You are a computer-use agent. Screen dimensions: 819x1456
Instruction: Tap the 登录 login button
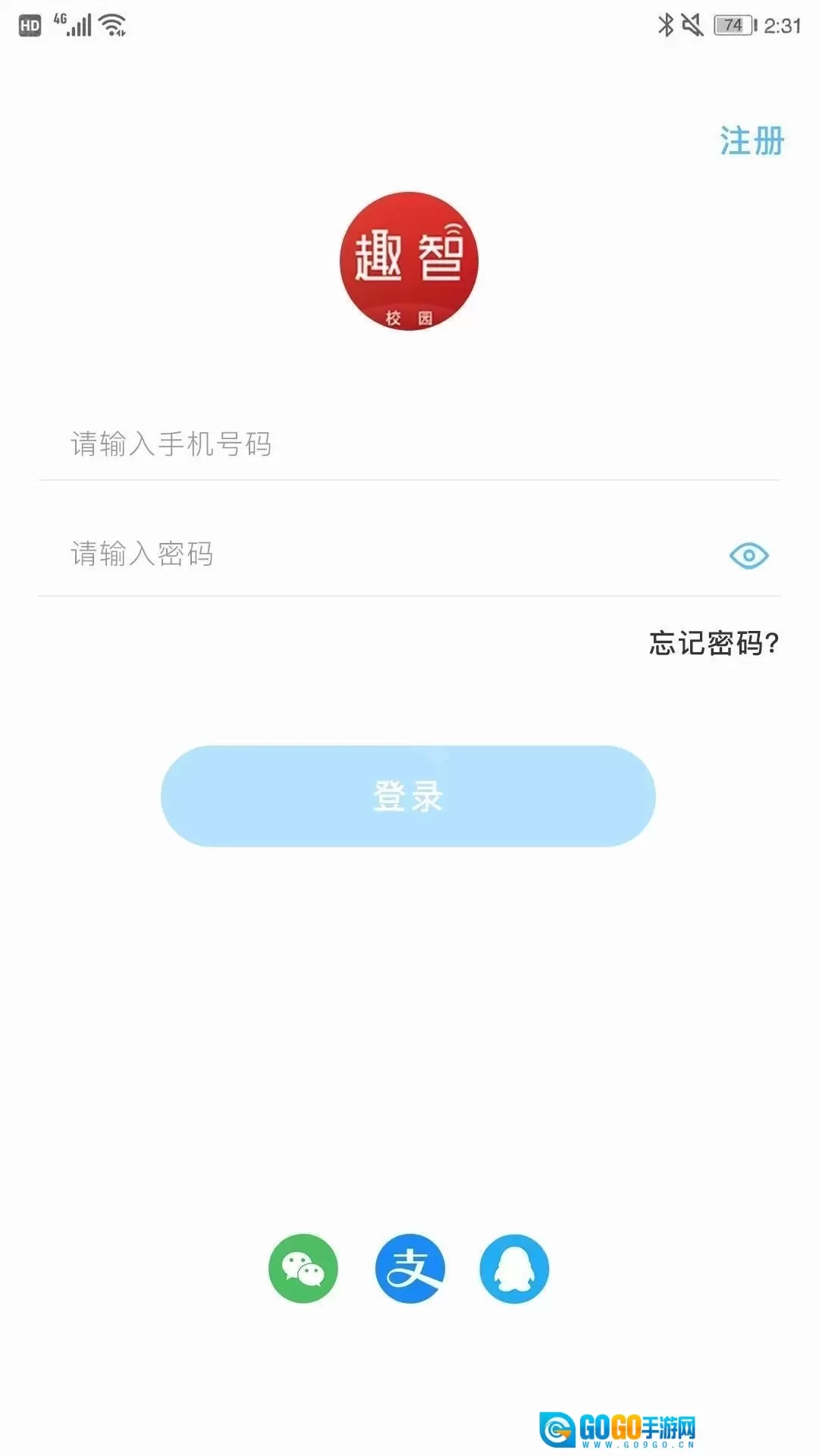pos(408,796)
